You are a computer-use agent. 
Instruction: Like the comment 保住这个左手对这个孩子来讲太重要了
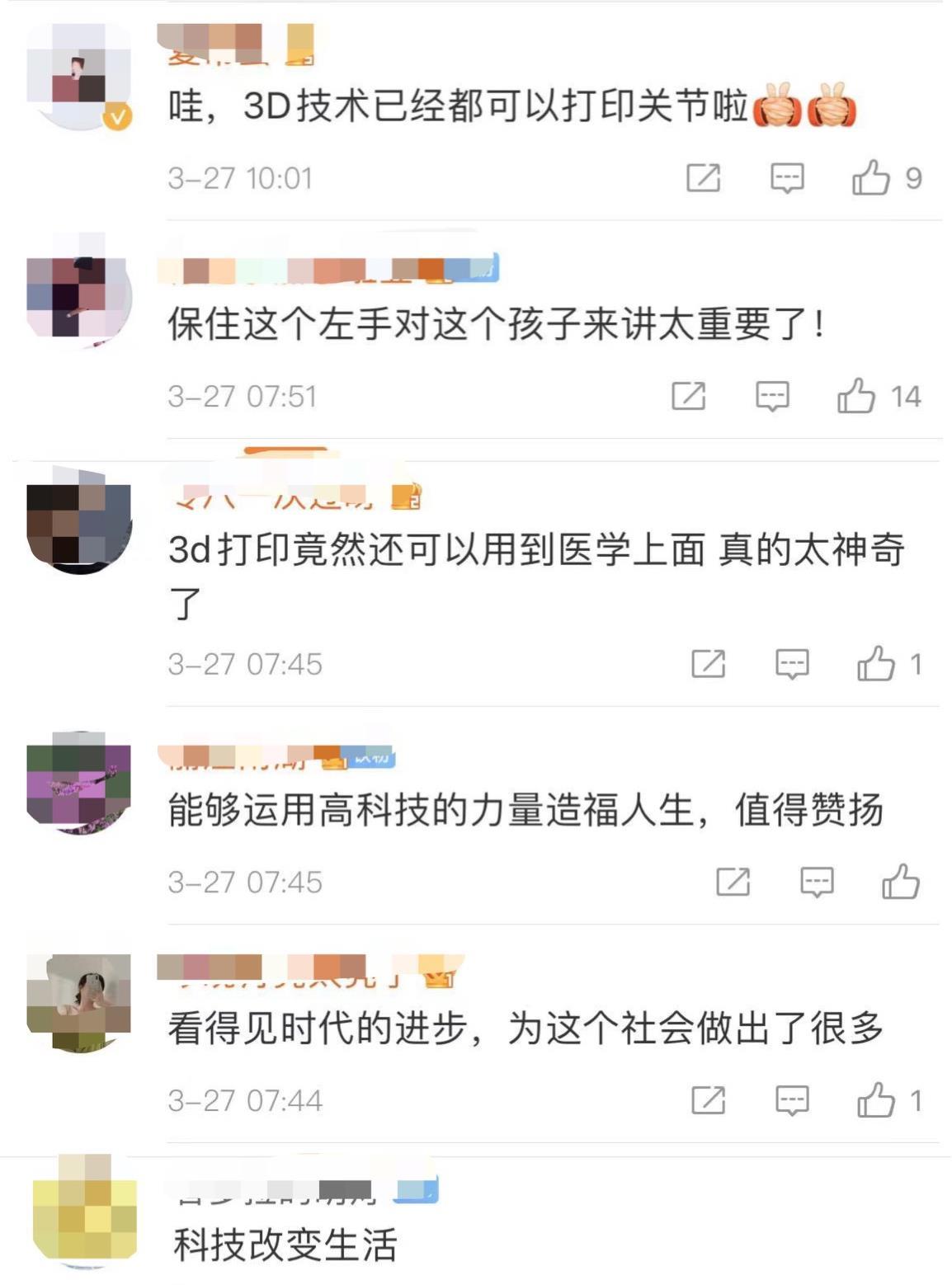[856, 396]
